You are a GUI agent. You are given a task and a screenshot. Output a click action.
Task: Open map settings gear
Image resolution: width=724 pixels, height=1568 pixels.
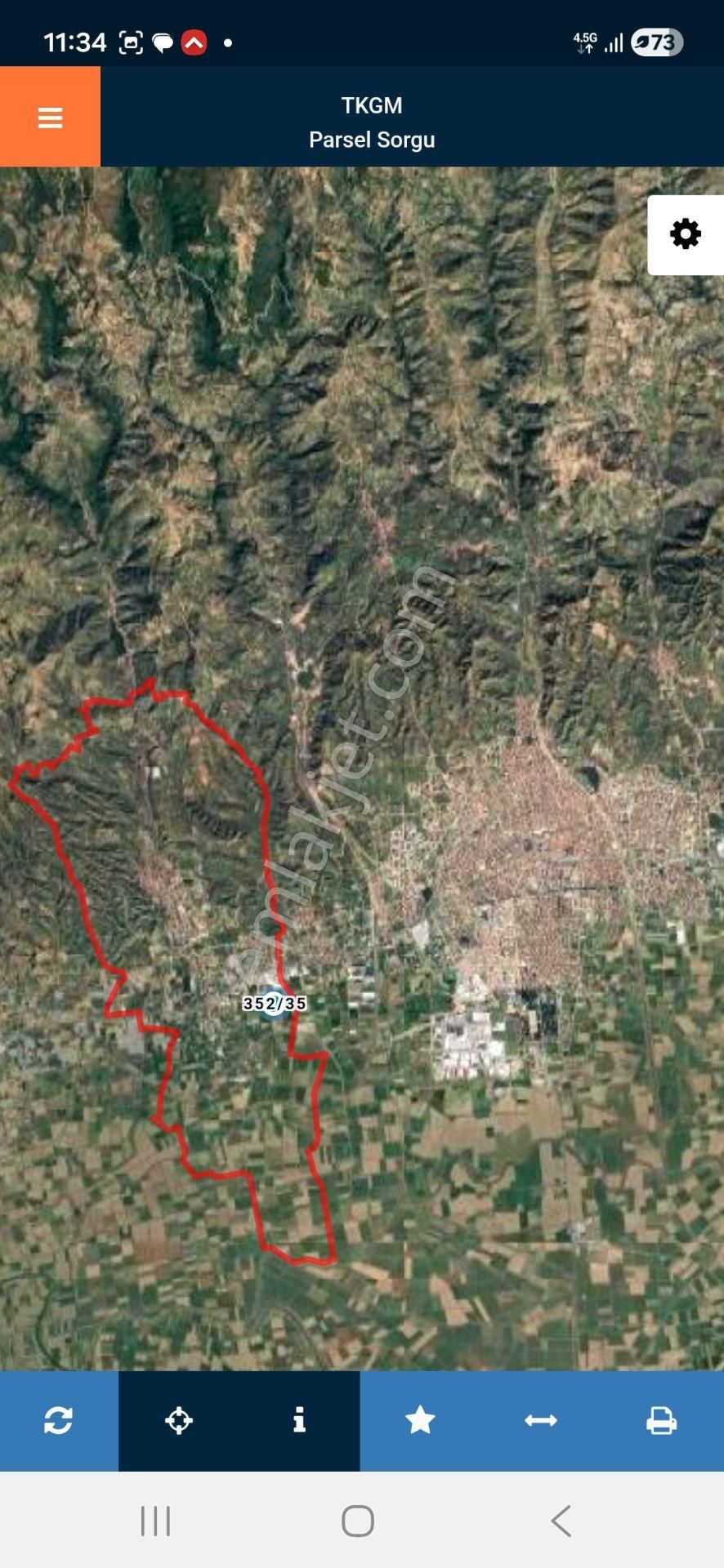(x=685, y=234)
